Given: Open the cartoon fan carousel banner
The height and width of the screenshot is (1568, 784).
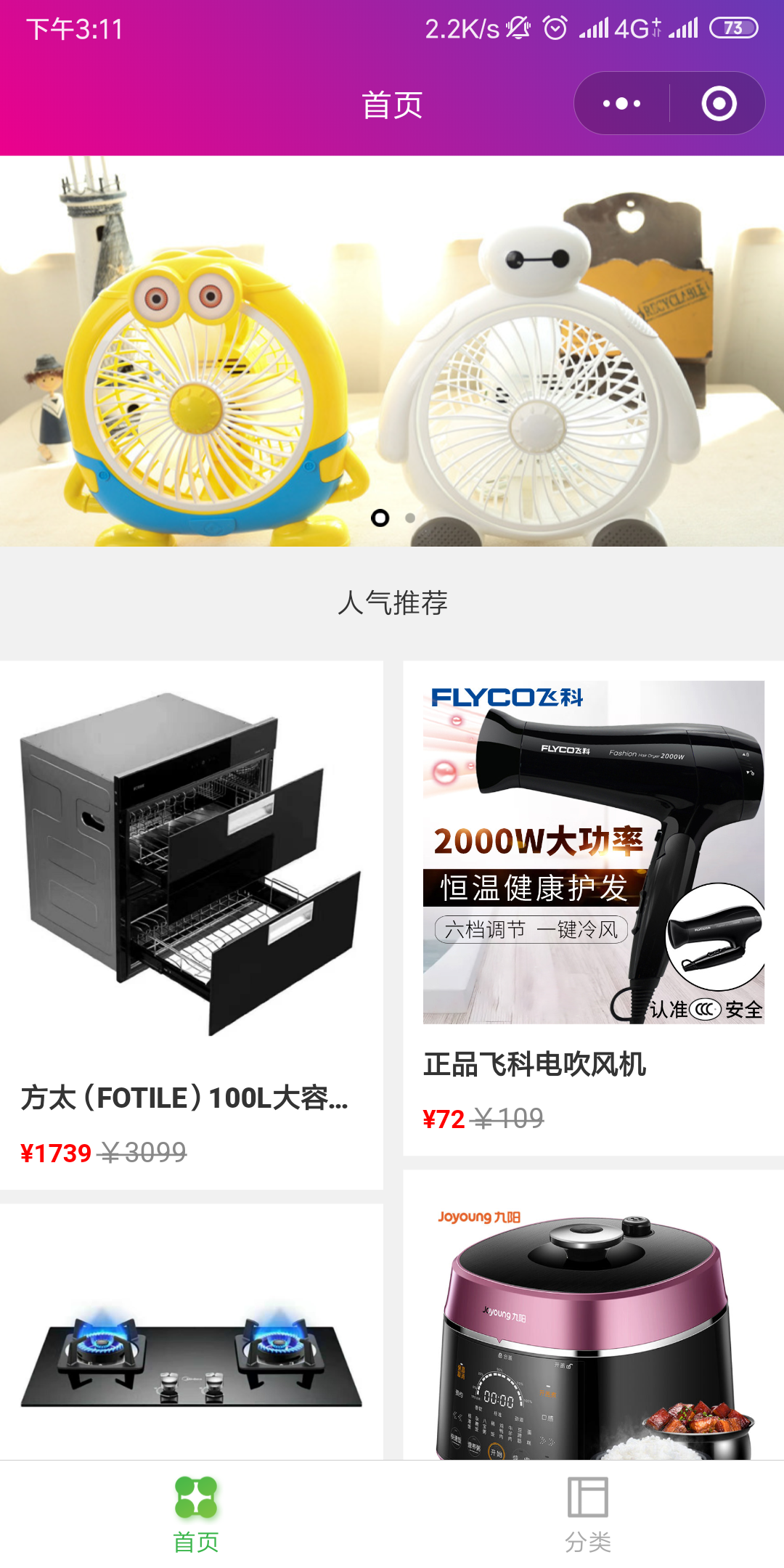Looking at the screenshot, I should tap(392, 348).
